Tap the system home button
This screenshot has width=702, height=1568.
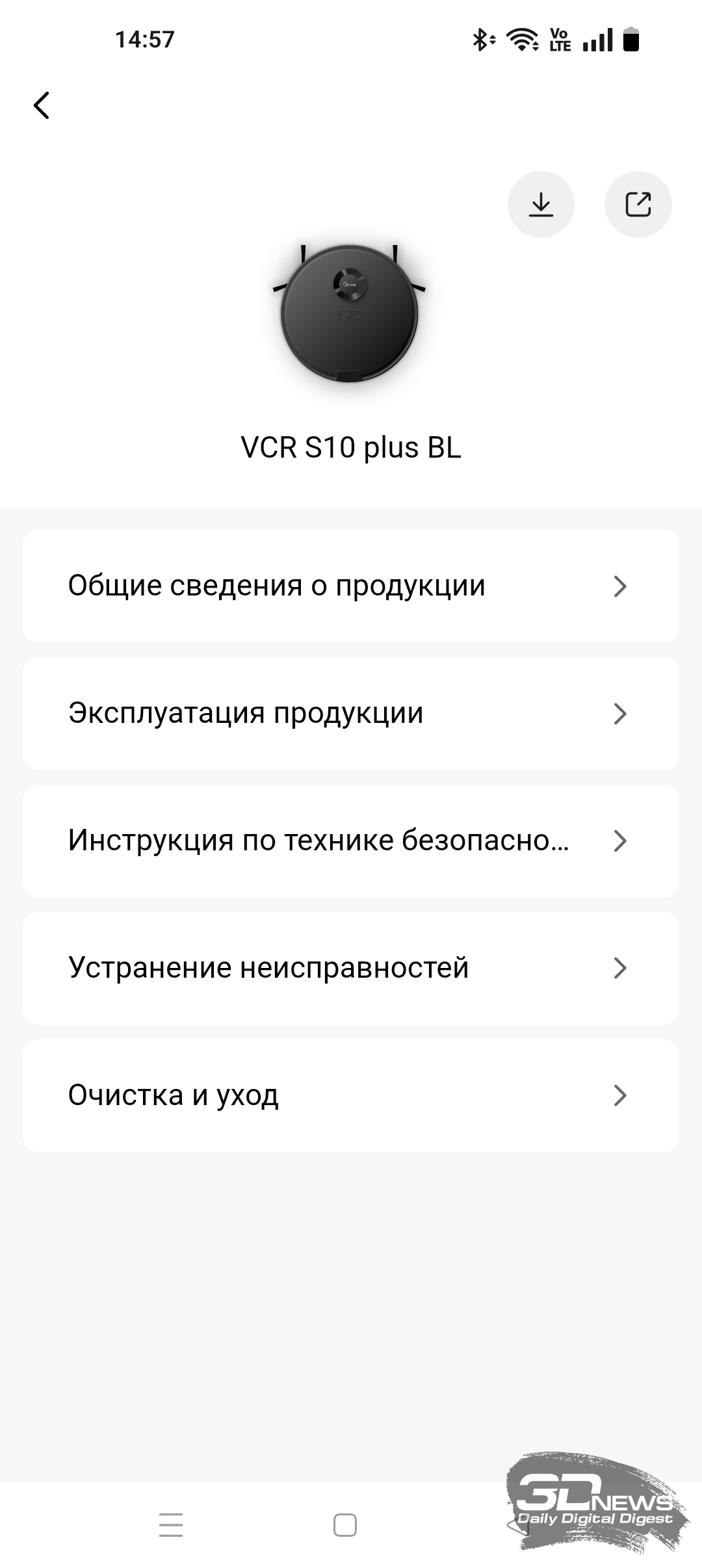[345, 1525]
